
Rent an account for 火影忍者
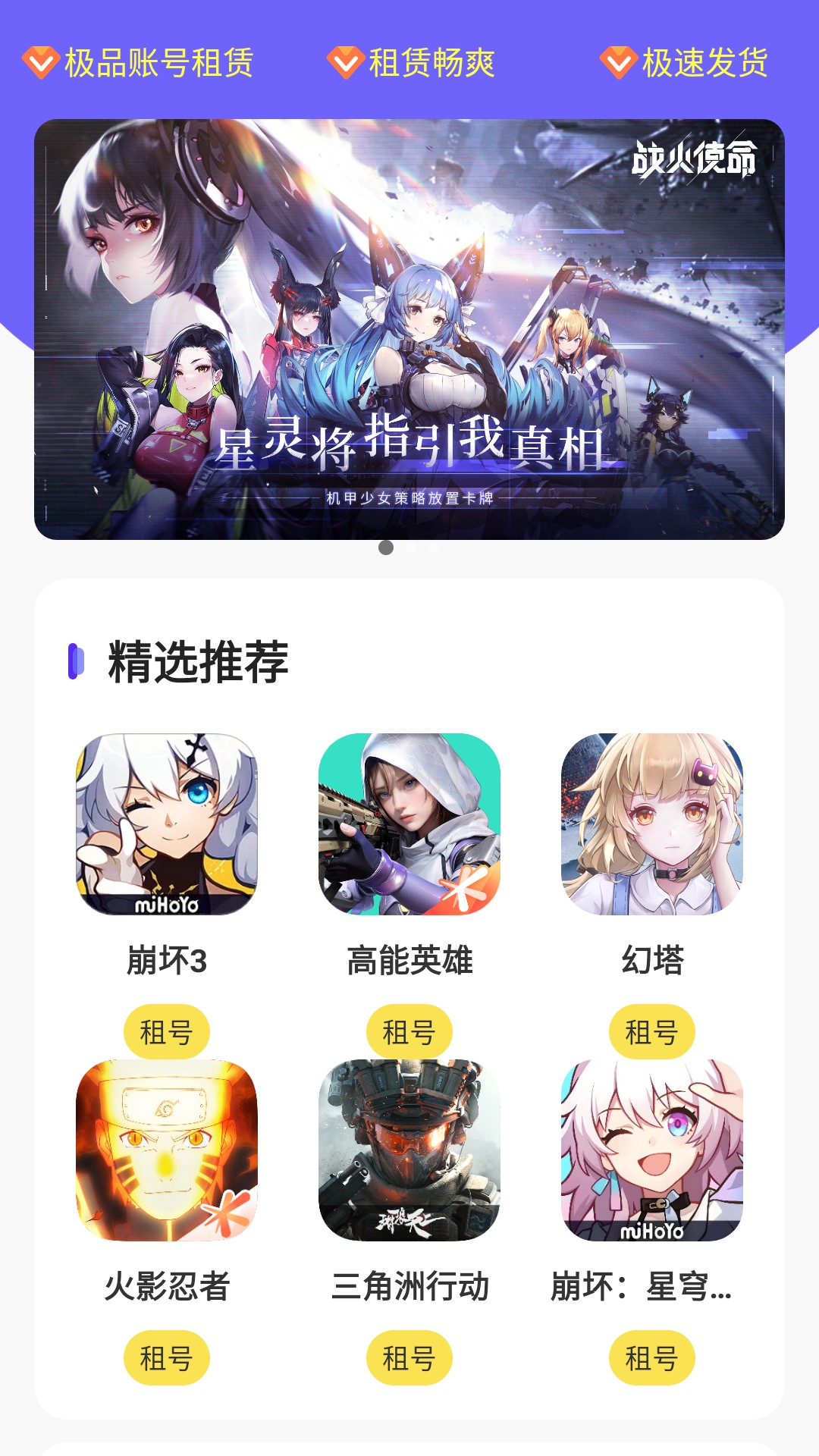click(x=167, y=1357)
